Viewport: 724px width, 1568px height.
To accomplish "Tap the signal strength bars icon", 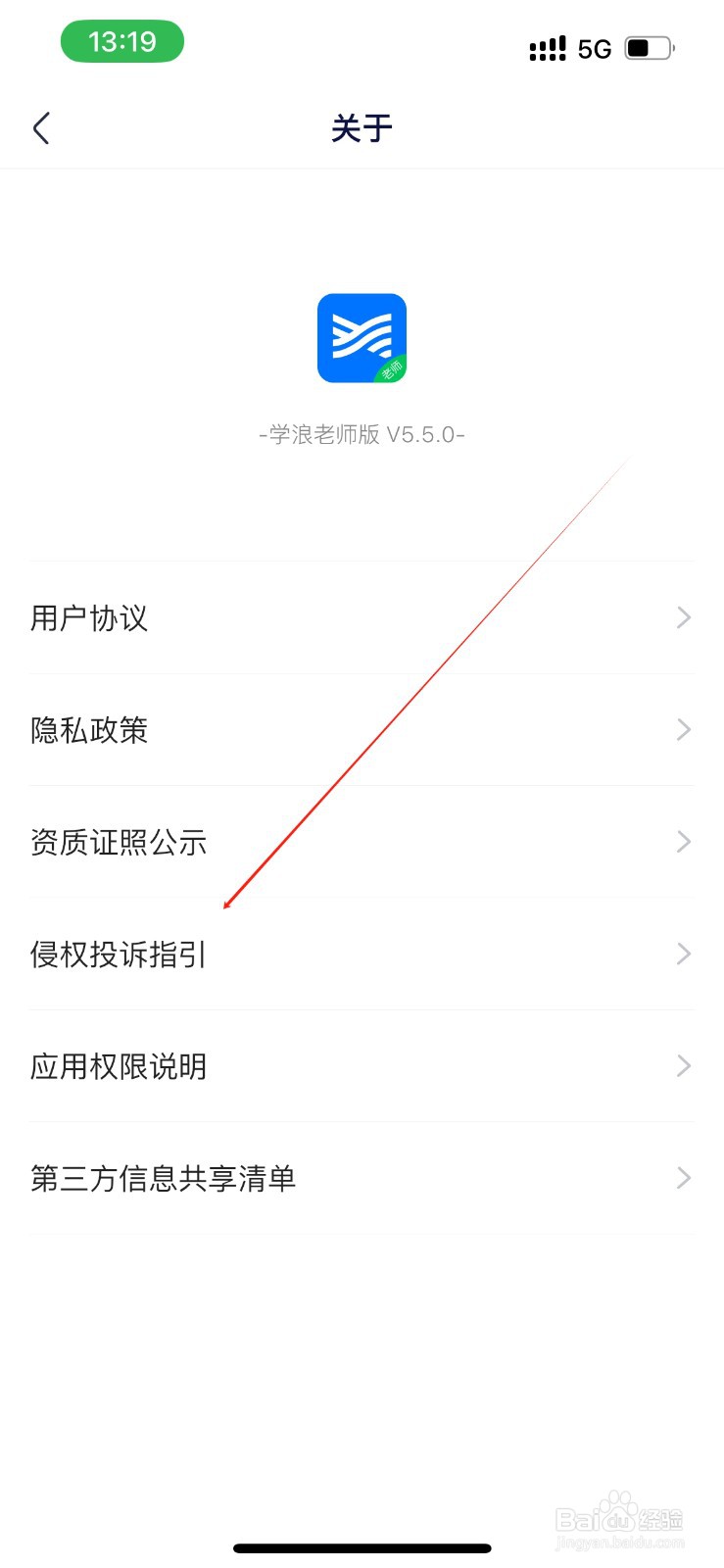I will click(548, 48).
